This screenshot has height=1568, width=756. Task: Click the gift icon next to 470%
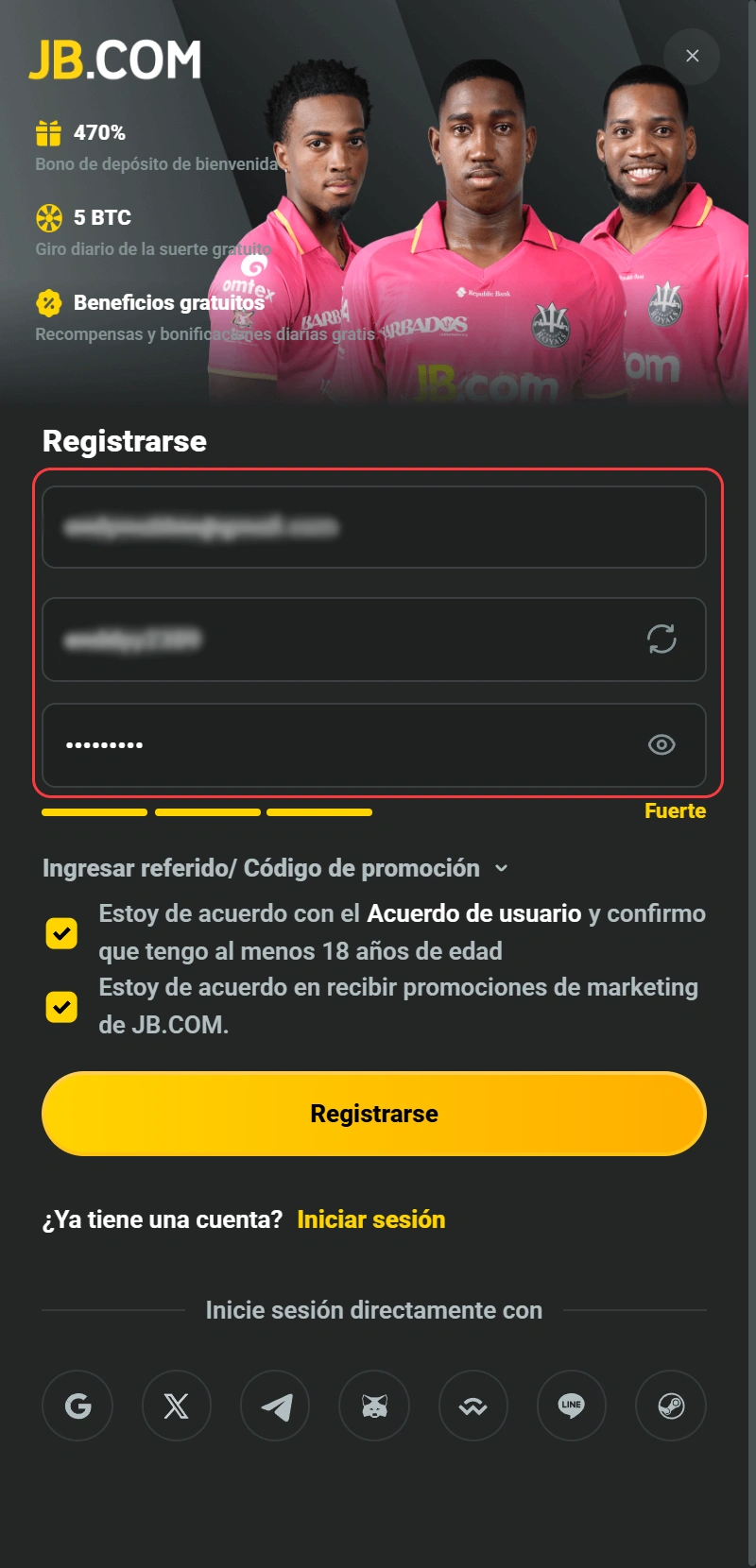click(50, 133)
